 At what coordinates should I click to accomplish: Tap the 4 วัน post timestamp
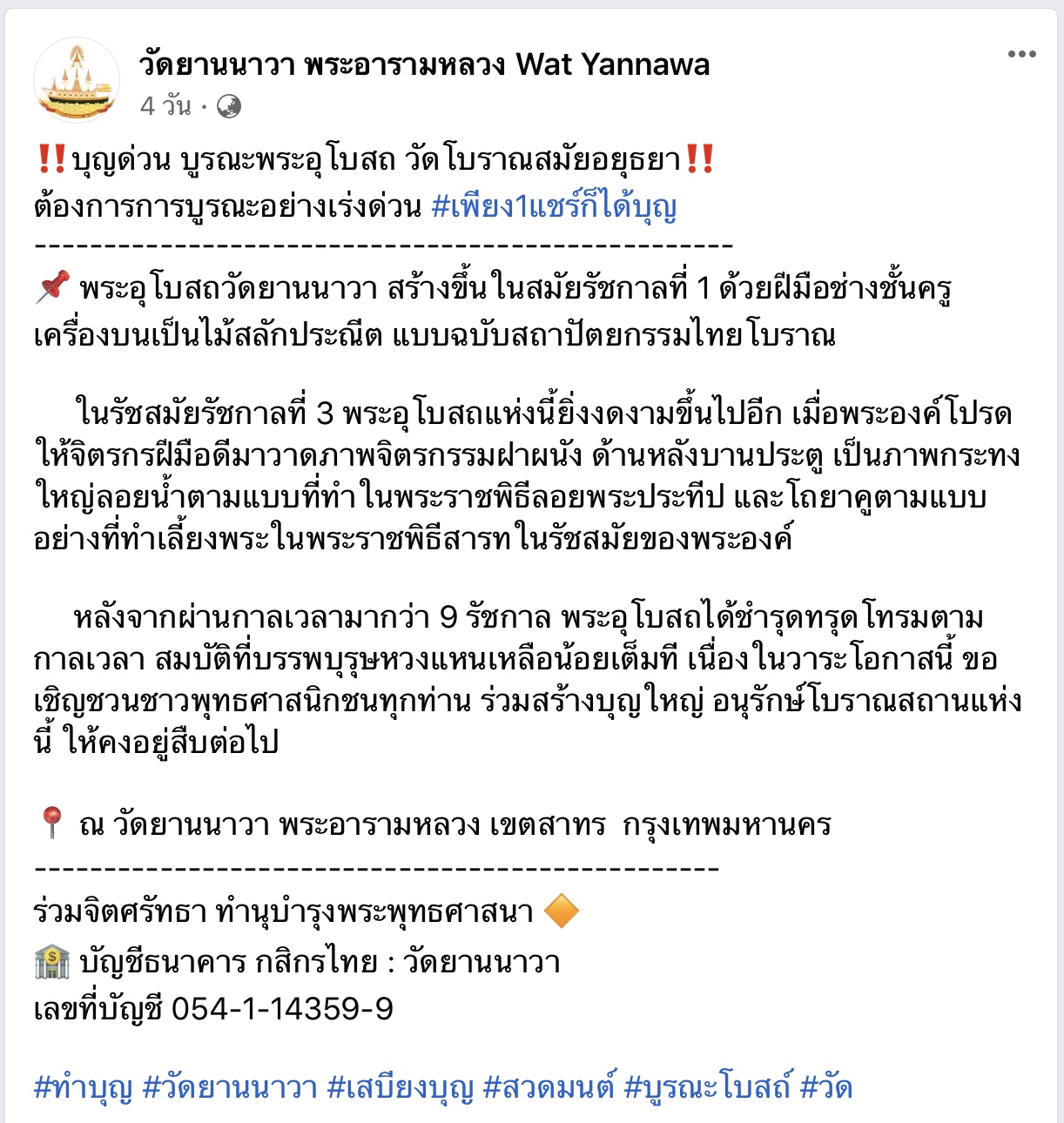click(165, 106)
